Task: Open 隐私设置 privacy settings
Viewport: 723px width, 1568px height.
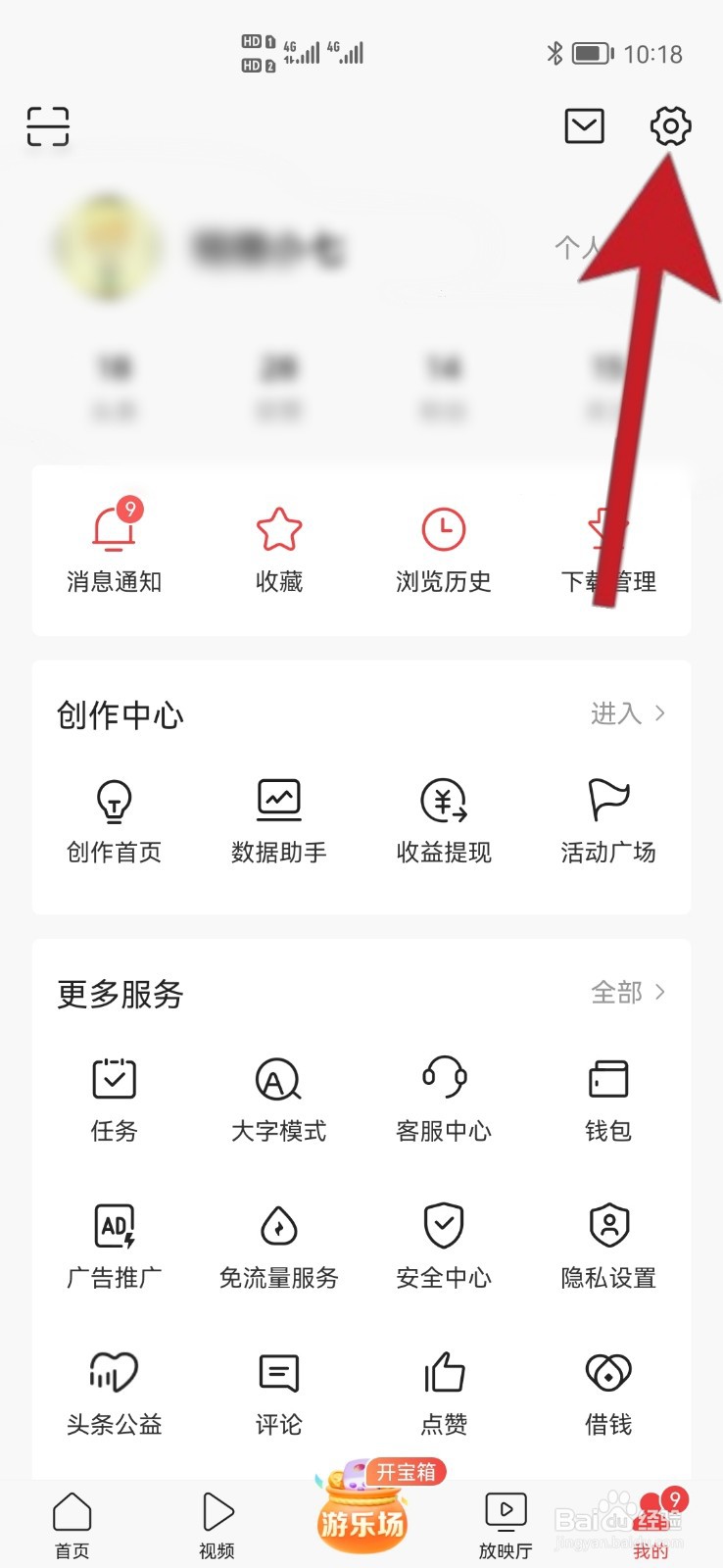Action: 608,1247
